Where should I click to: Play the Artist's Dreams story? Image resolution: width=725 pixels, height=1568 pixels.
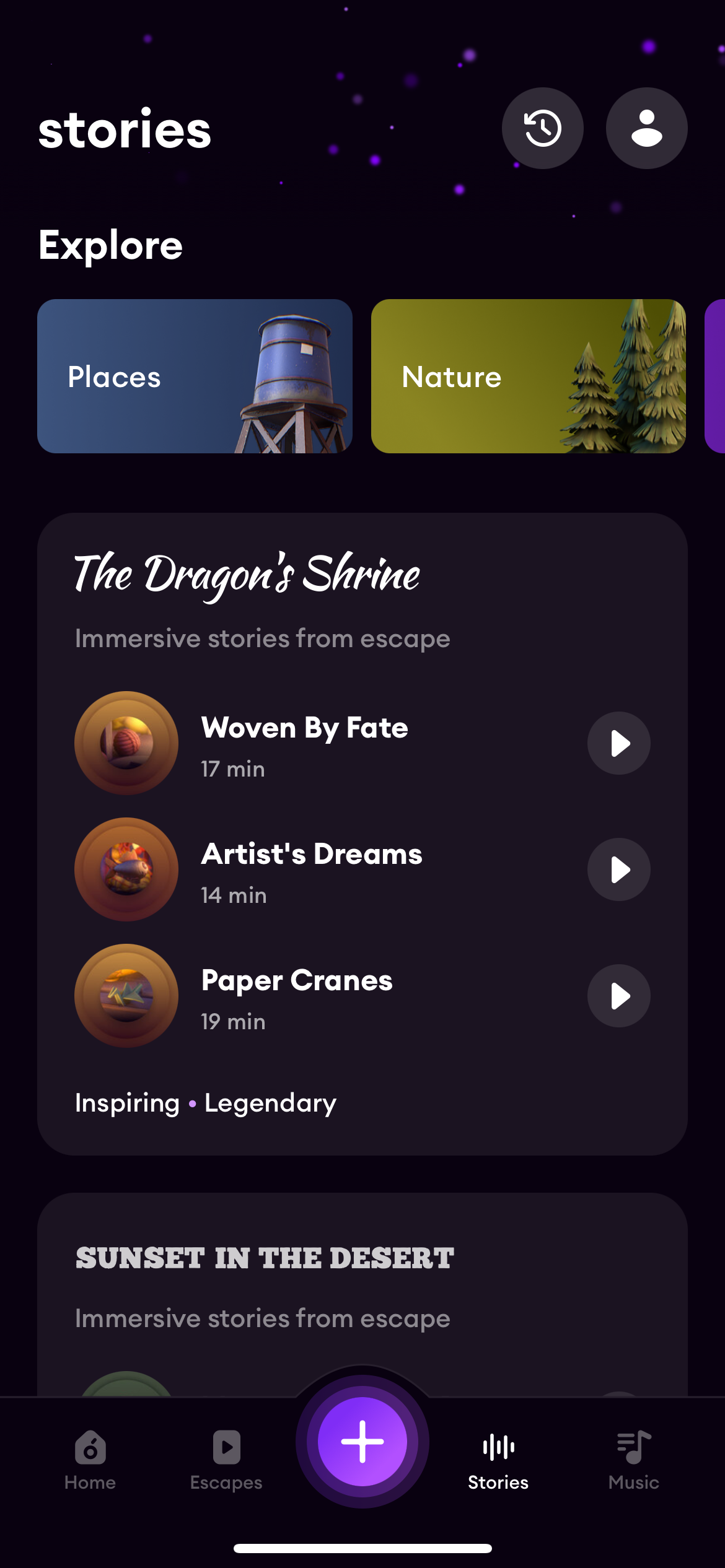pos(618,869)
